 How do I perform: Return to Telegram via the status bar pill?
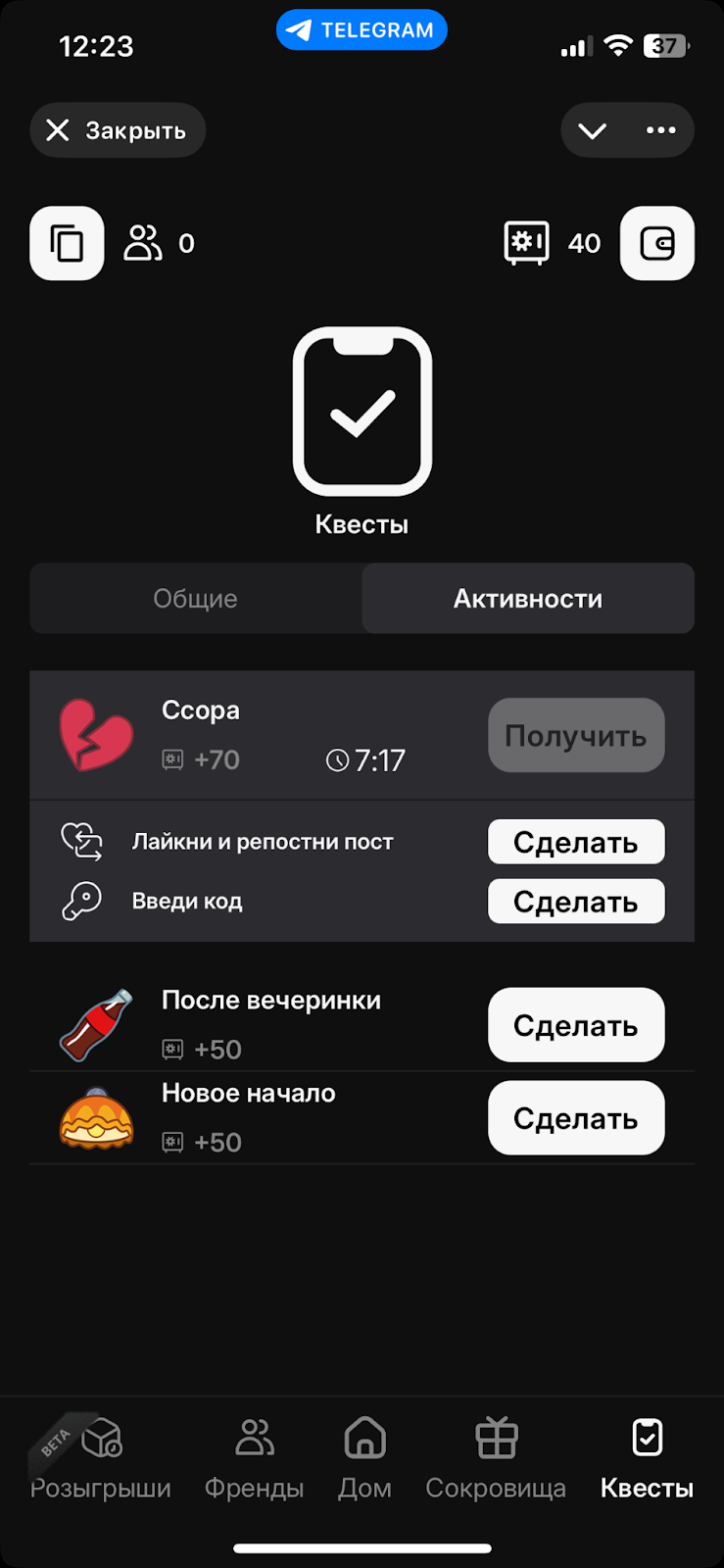coord(362,30)
